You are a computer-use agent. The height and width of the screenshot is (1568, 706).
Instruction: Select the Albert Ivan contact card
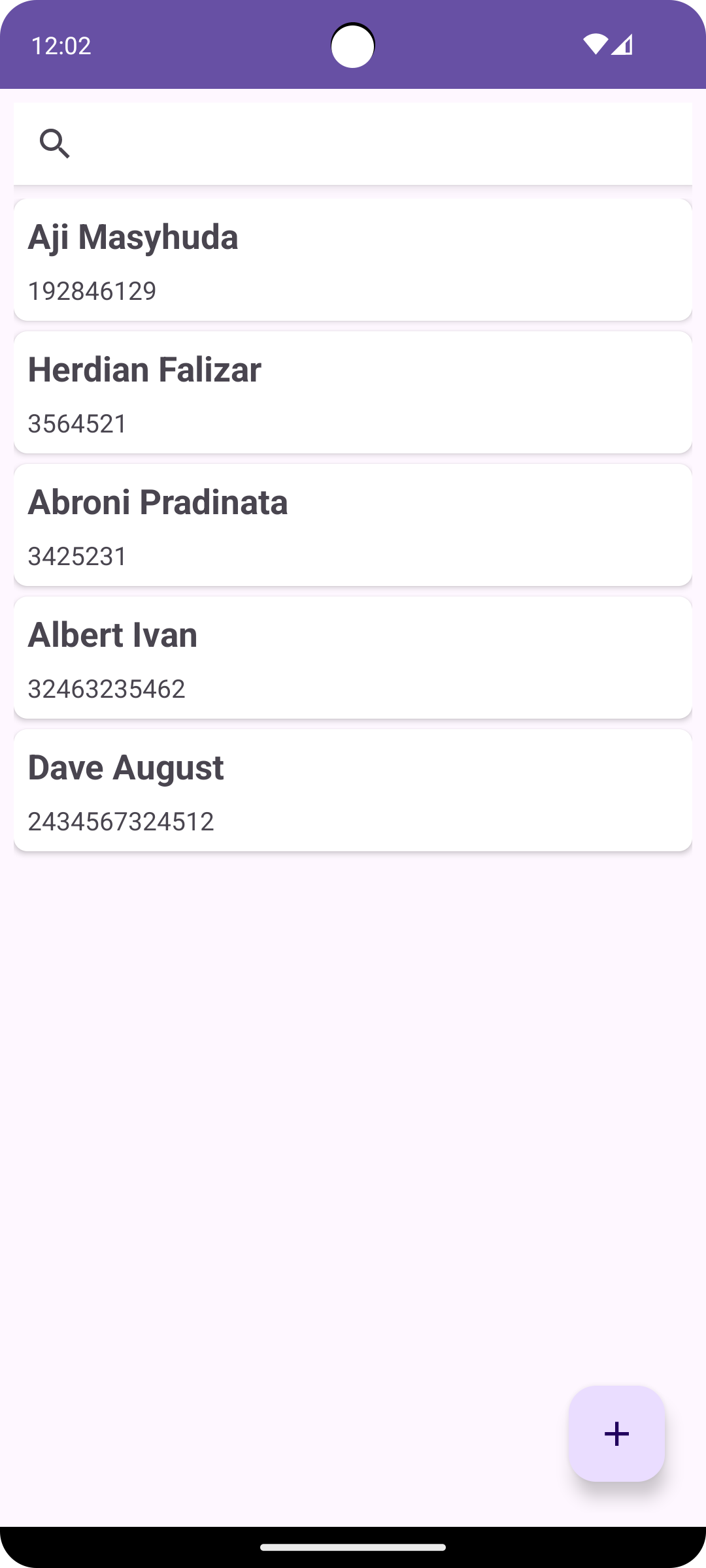(353, 658)
